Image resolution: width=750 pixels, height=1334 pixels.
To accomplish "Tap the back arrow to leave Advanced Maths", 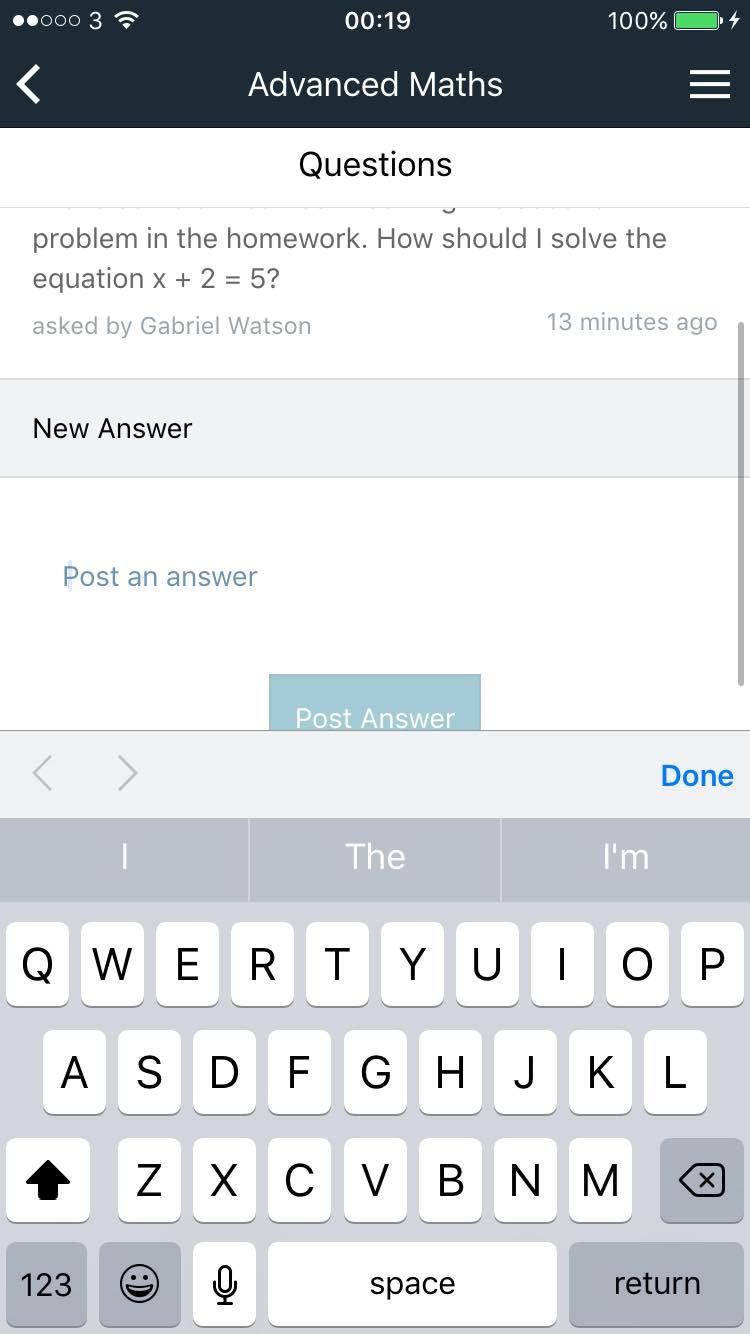I will click(x=28, y=84).
